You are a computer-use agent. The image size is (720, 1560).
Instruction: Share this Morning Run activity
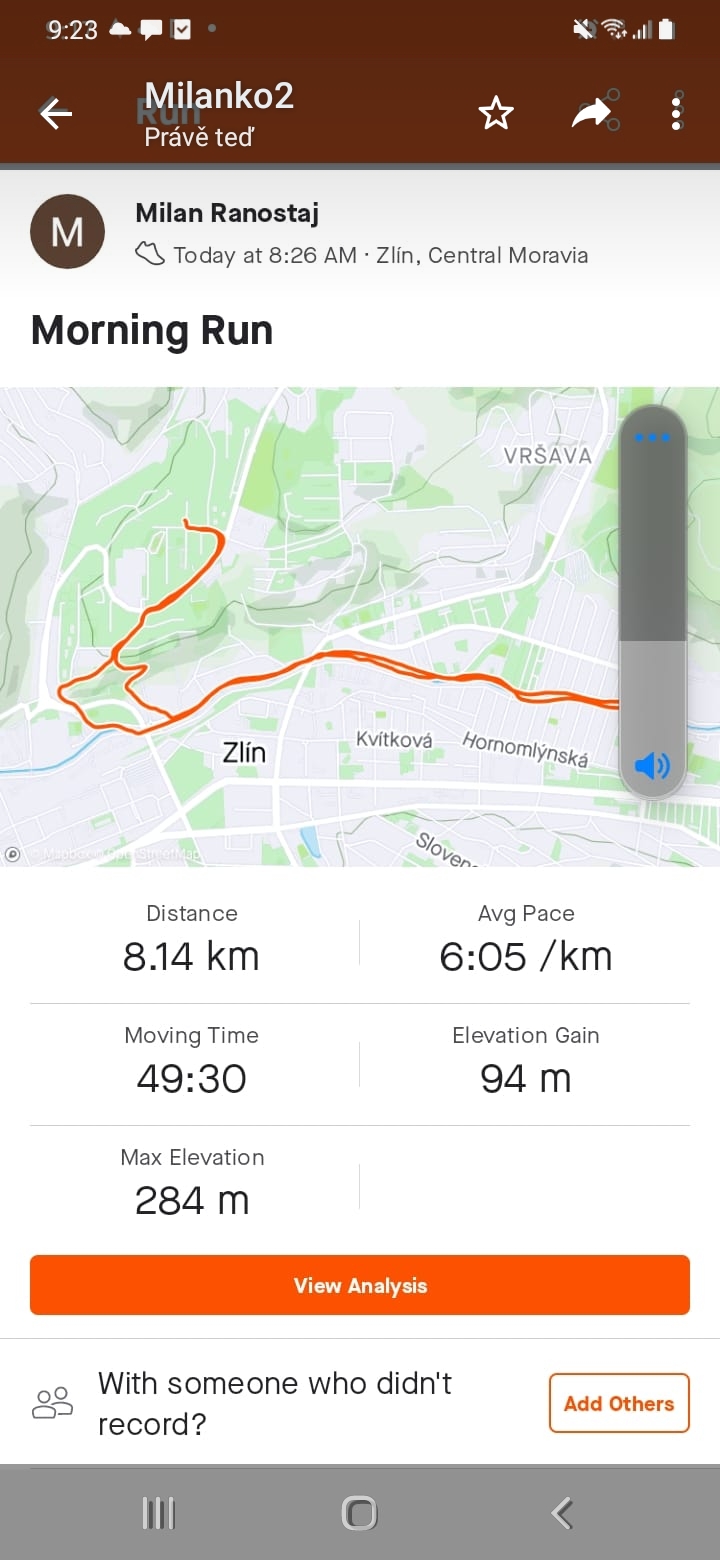tap(596, 111)
